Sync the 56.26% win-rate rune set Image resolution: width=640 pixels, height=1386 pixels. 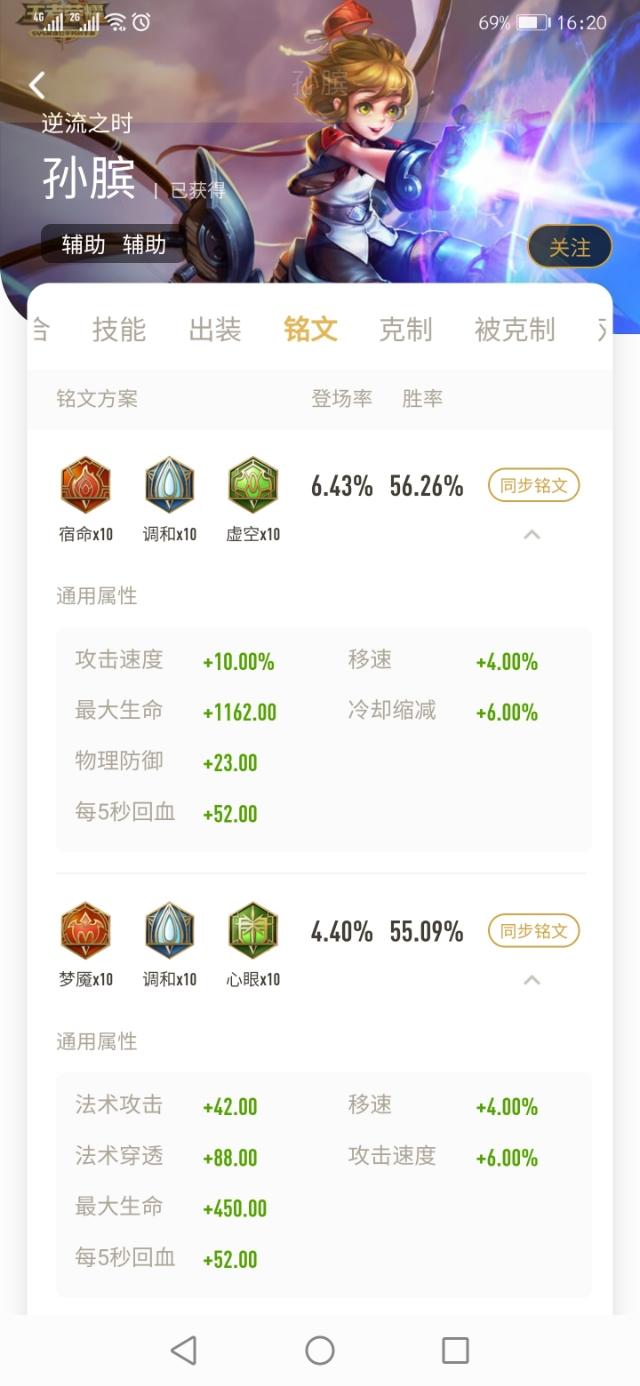pos(534,486)
